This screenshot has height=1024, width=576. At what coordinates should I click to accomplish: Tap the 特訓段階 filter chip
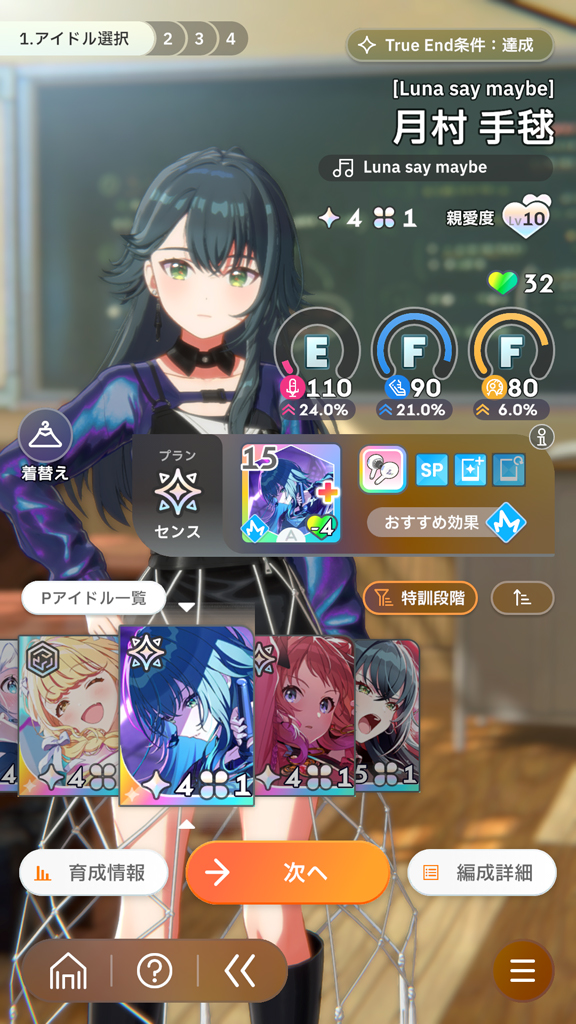click(x=420, y=598)
